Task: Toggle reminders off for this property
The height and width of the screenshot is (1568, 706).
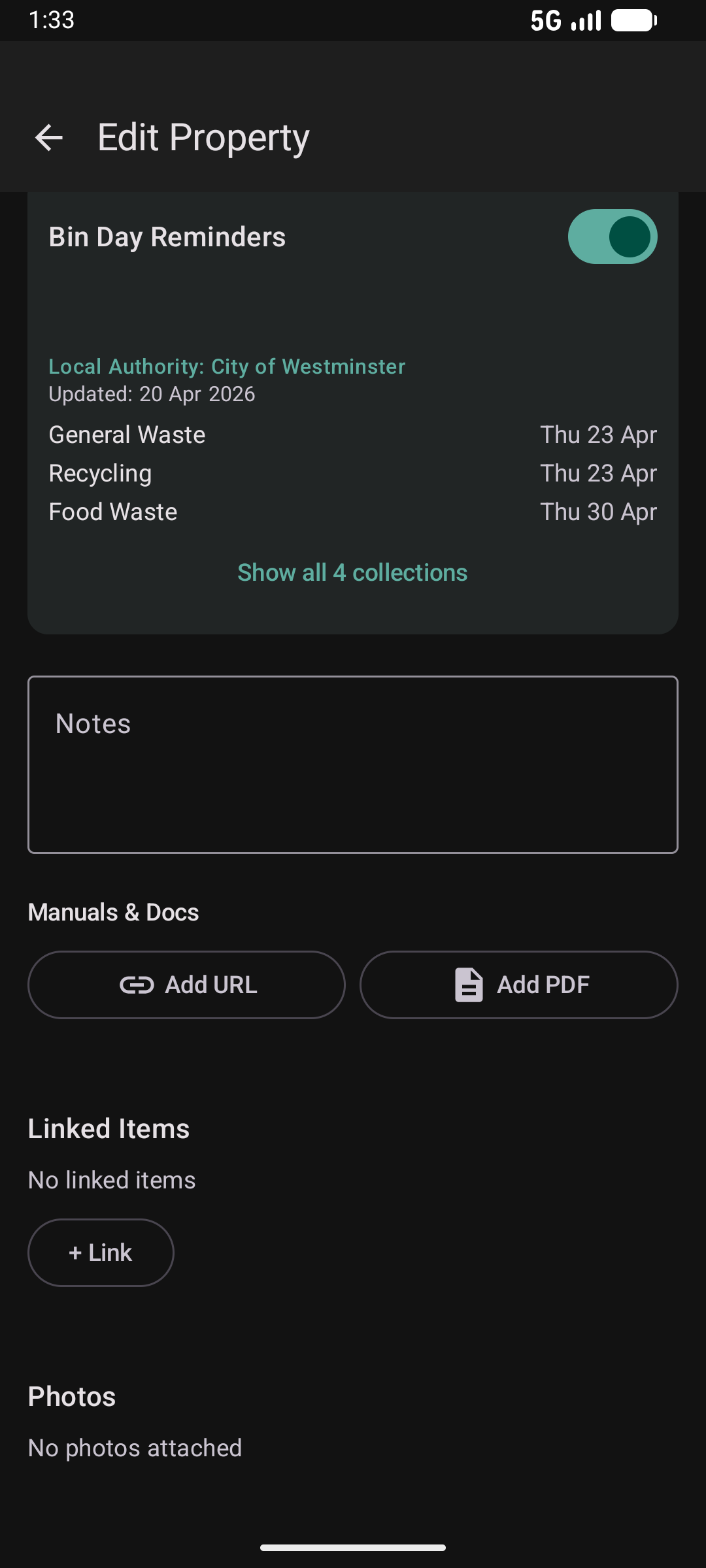Action: (x=613, y=236)
